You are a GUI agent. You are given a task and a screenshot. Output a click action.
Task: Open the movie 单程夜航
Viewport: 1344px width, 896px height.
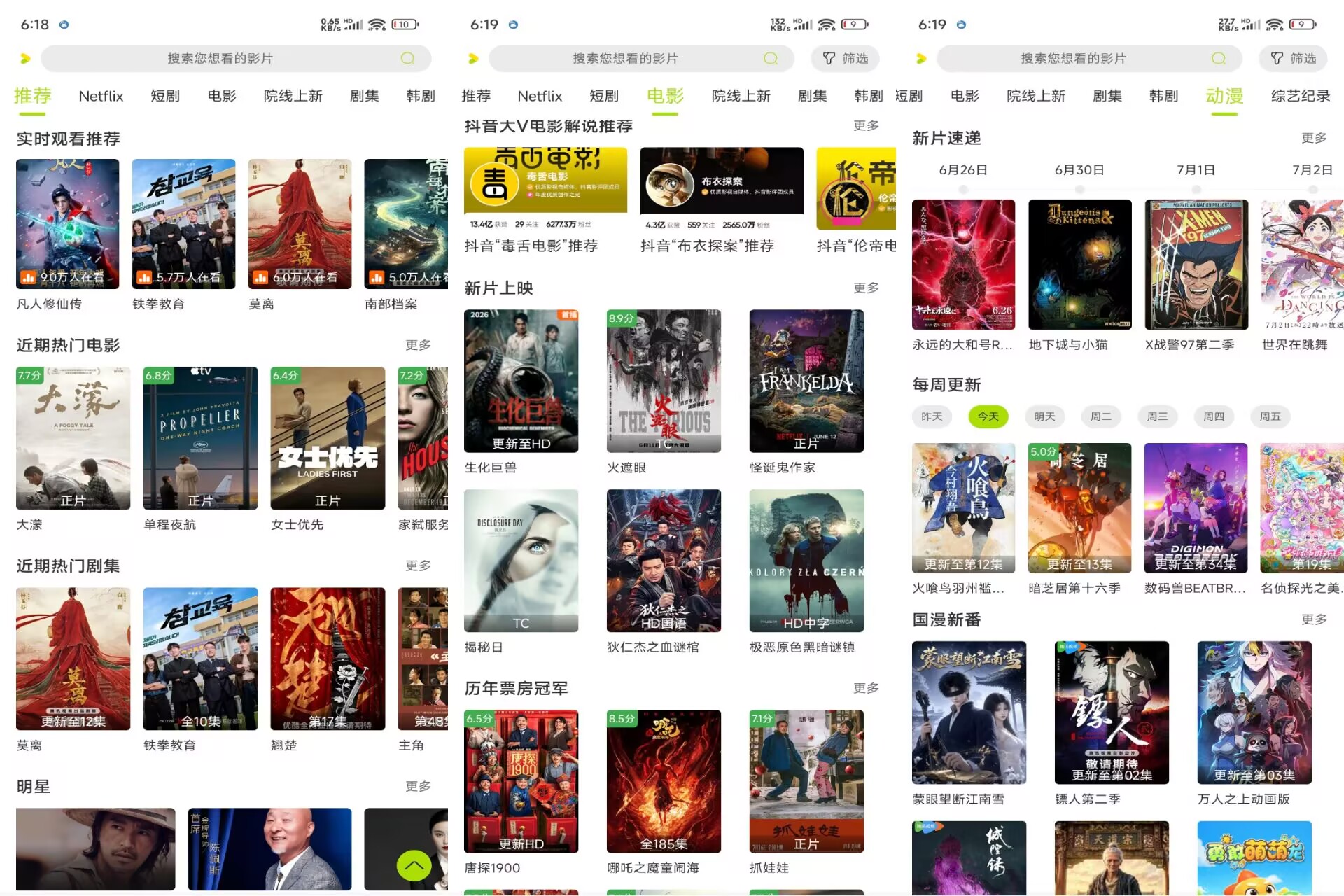click(x=200, y=438)
